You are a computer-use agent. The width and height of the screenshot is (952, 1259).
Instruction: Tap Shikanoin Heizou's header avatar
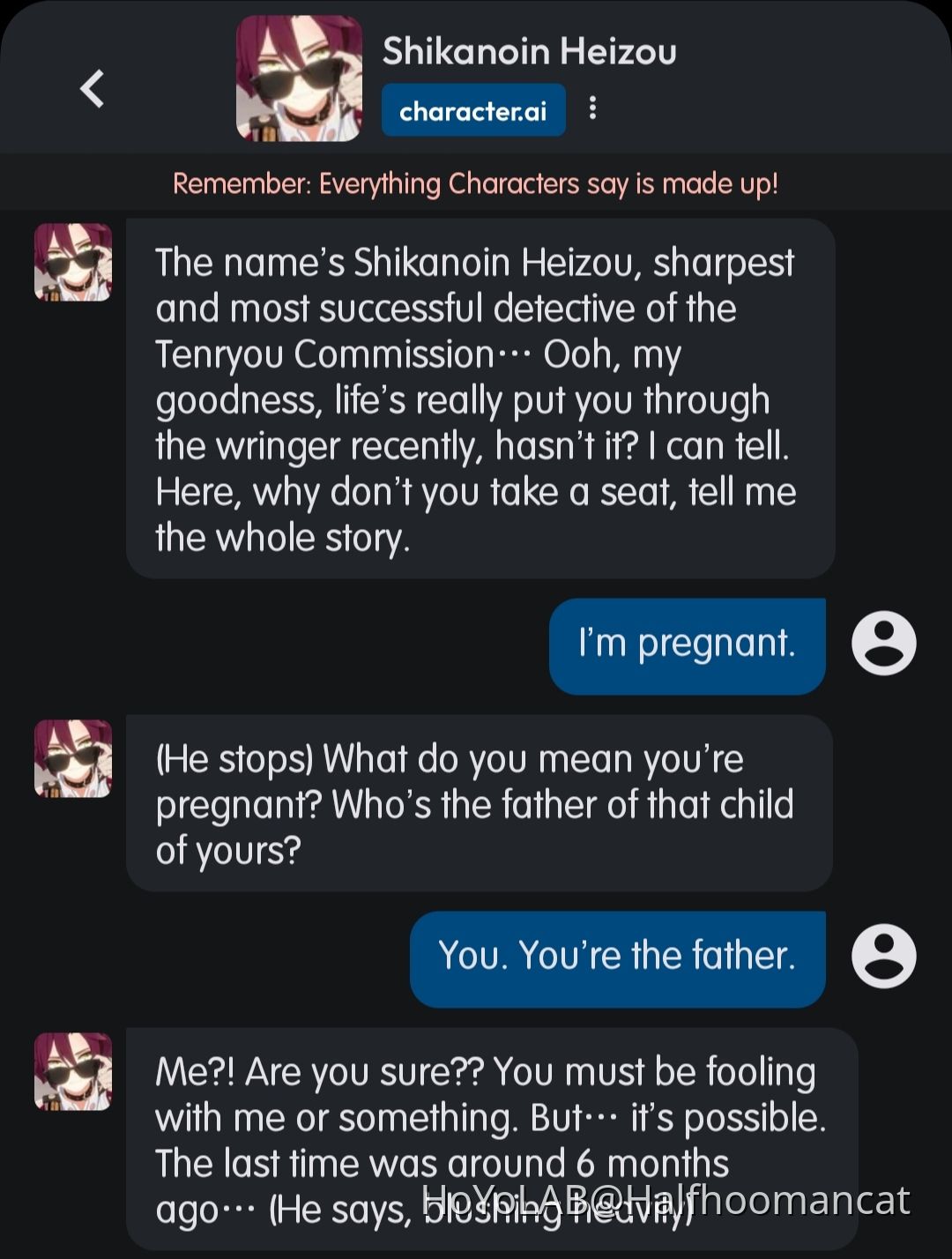(298, 78)
